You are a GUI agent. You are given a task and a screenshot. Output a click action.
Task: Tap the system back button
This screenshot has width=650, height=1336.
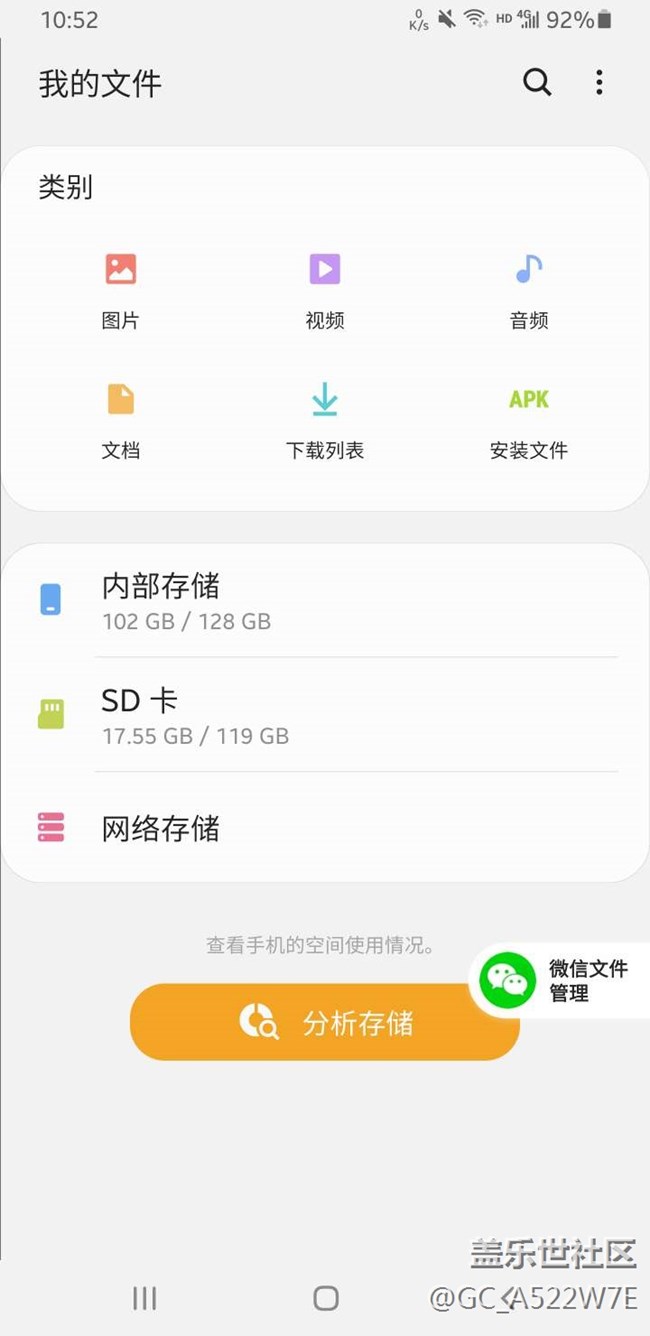[506, 1298]
